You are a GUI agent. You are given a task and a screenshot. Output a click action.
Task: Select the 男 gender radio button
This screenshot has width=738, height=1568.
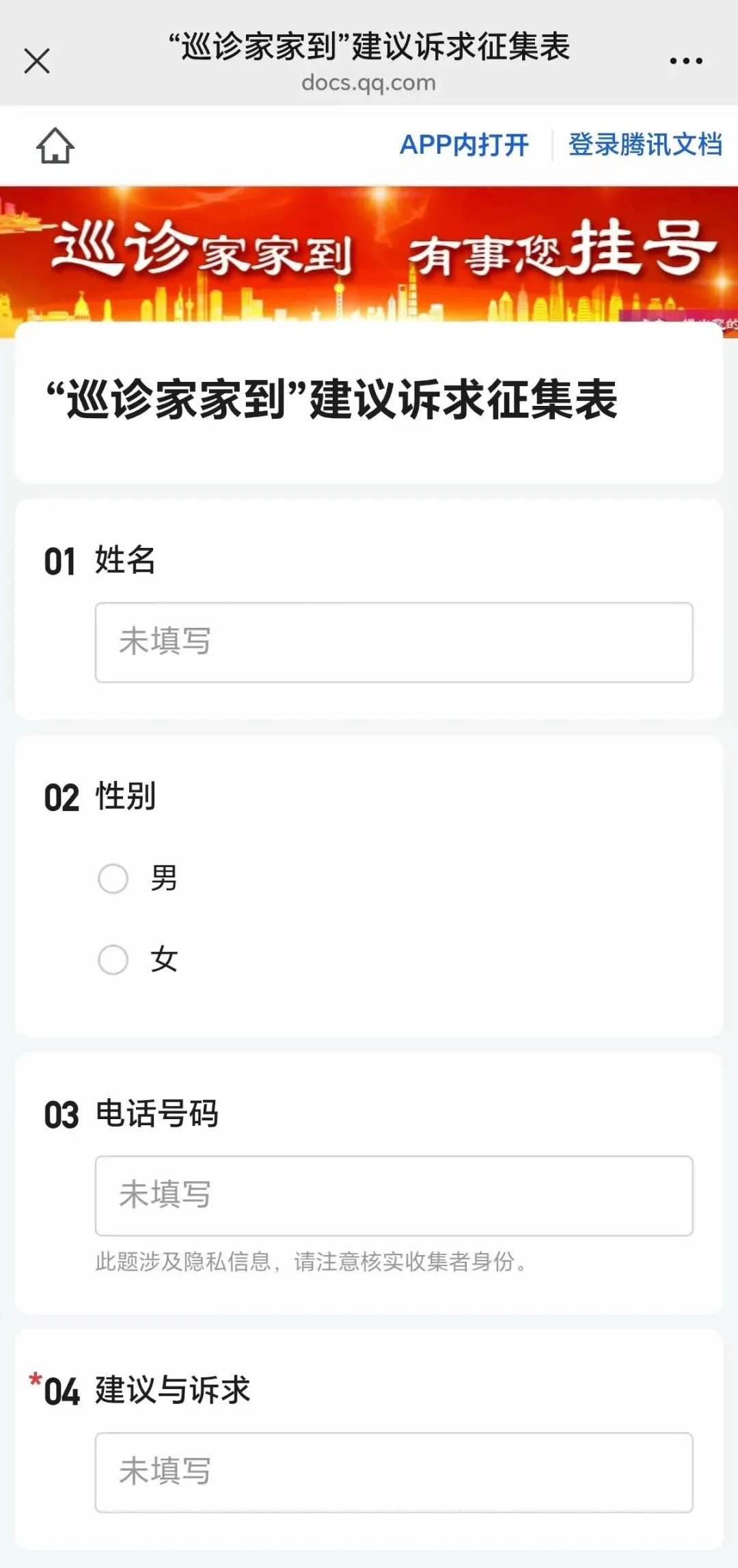pyautogui.click(x=113, y=879)
